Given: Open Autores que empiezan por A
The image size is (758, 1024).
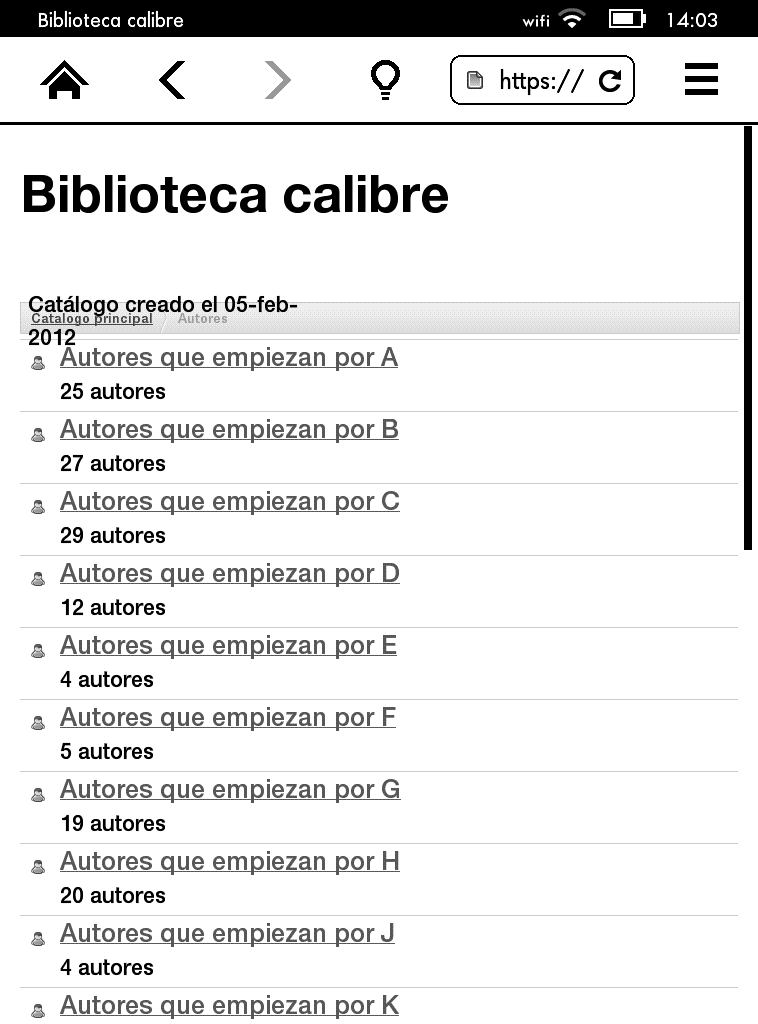Looking at the screenshot, I should (x=229, y=358).
